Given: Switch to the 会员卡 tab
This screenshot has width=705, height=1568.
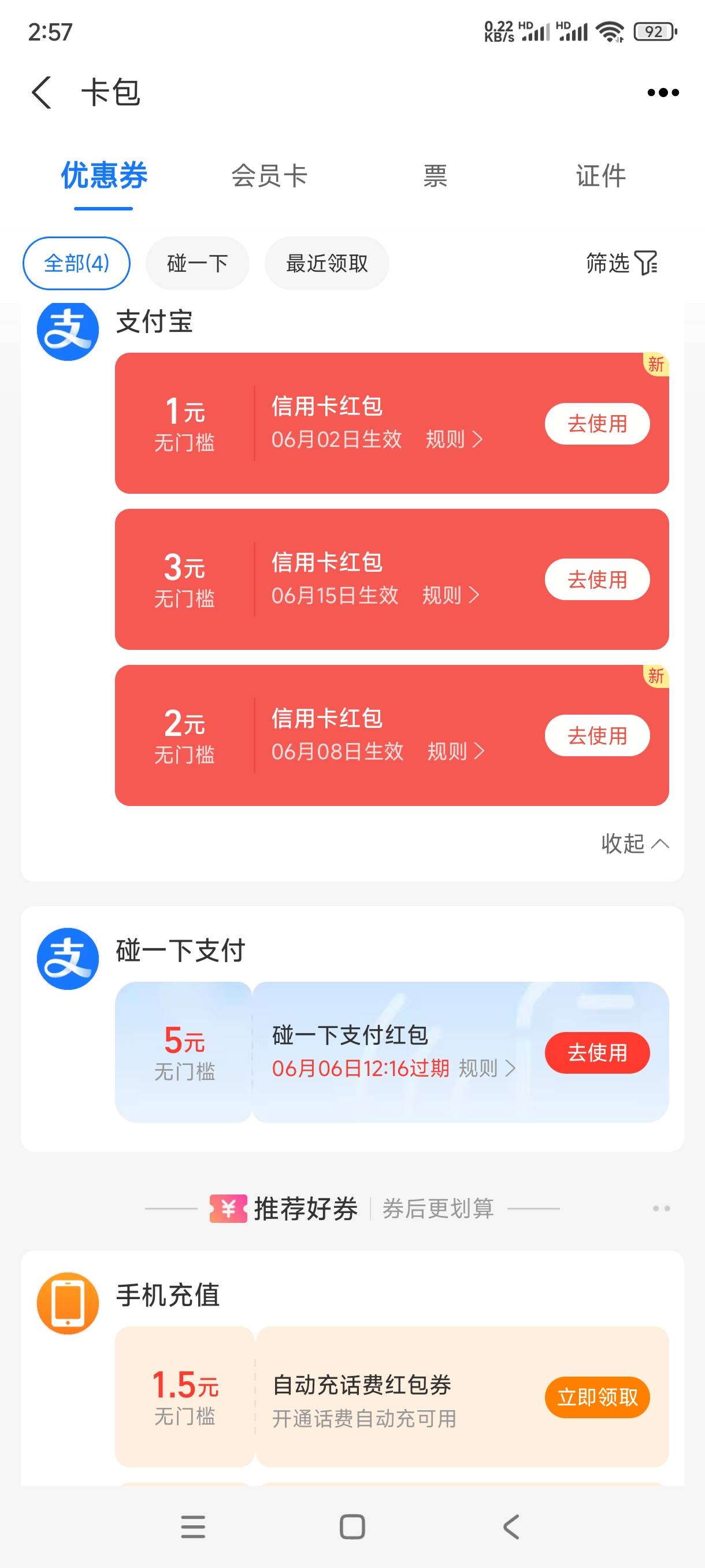Looking at the screenshot, I should (x=269, y=176).
